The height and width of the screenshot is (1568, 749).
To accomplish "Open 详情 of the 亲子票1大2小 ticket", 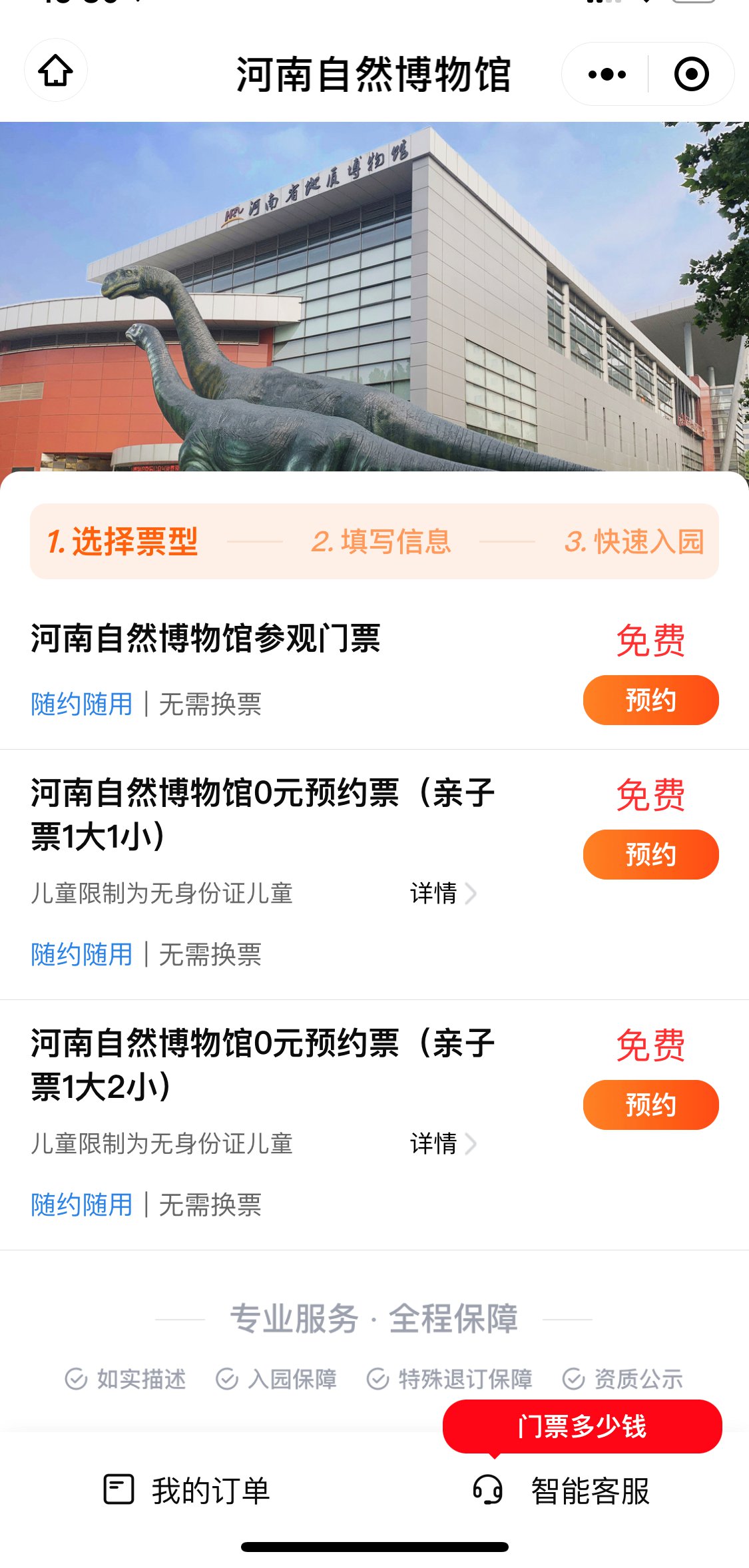I will pyautogui.click(x=442, y=1144).
